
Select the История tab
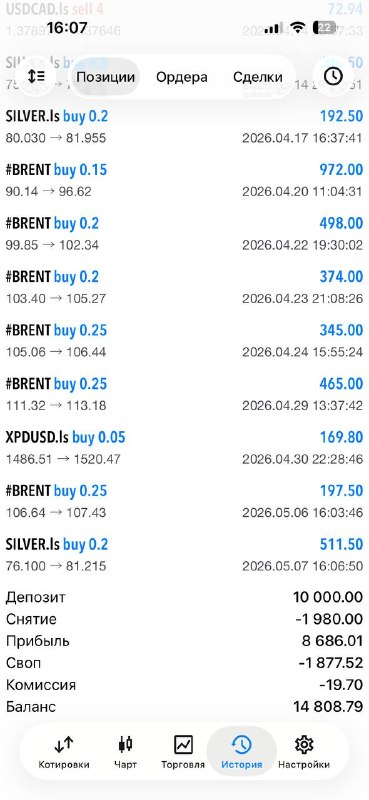(242, 753)
